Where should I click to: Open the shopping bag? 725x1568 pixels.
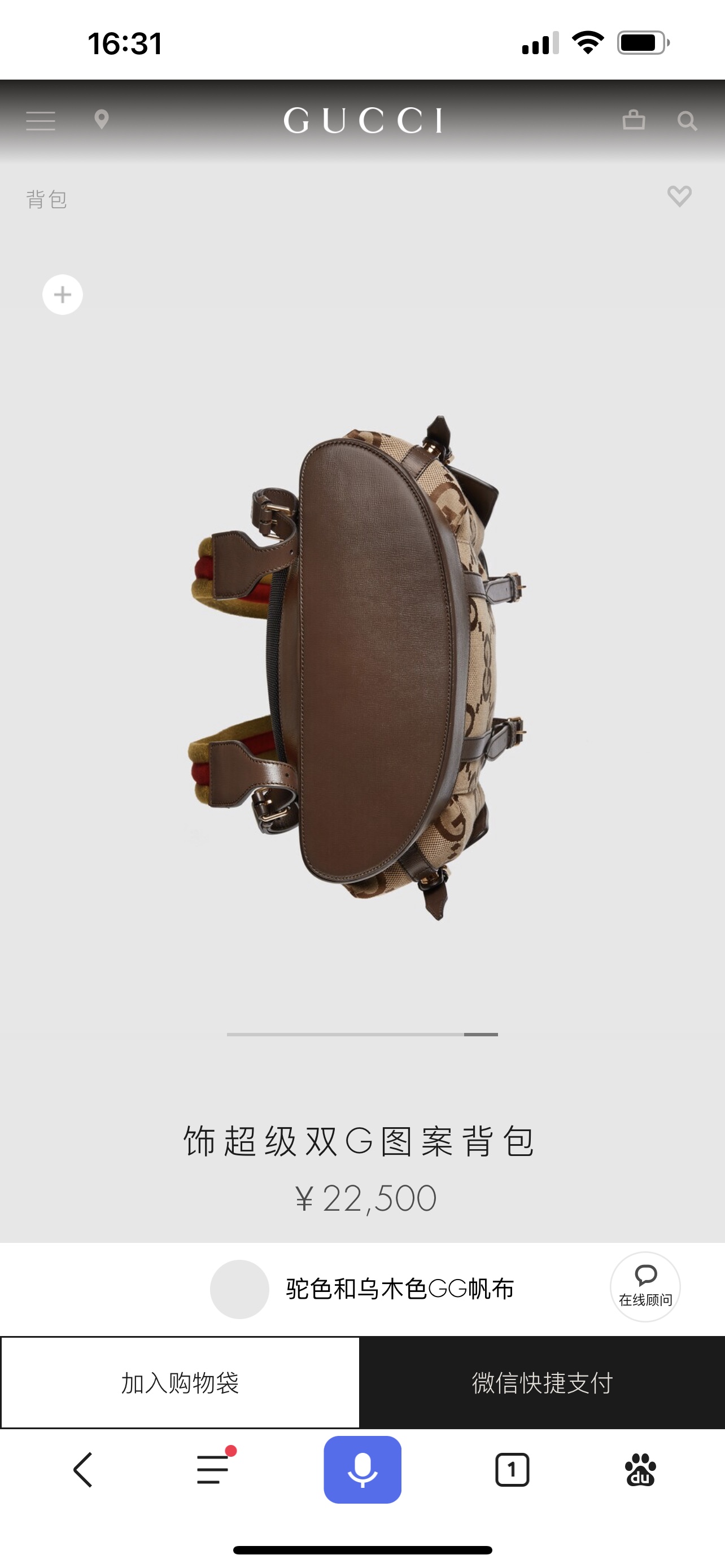coord(634,120)
